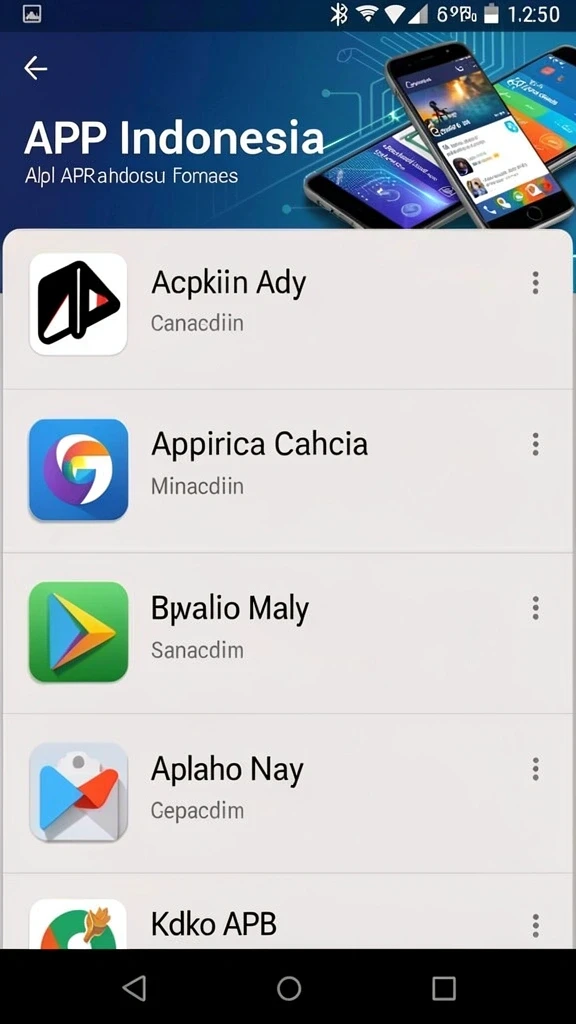The image size is (576, 1024).
Task: Open more options for Aplaho Nay
Action: [536, 769]
